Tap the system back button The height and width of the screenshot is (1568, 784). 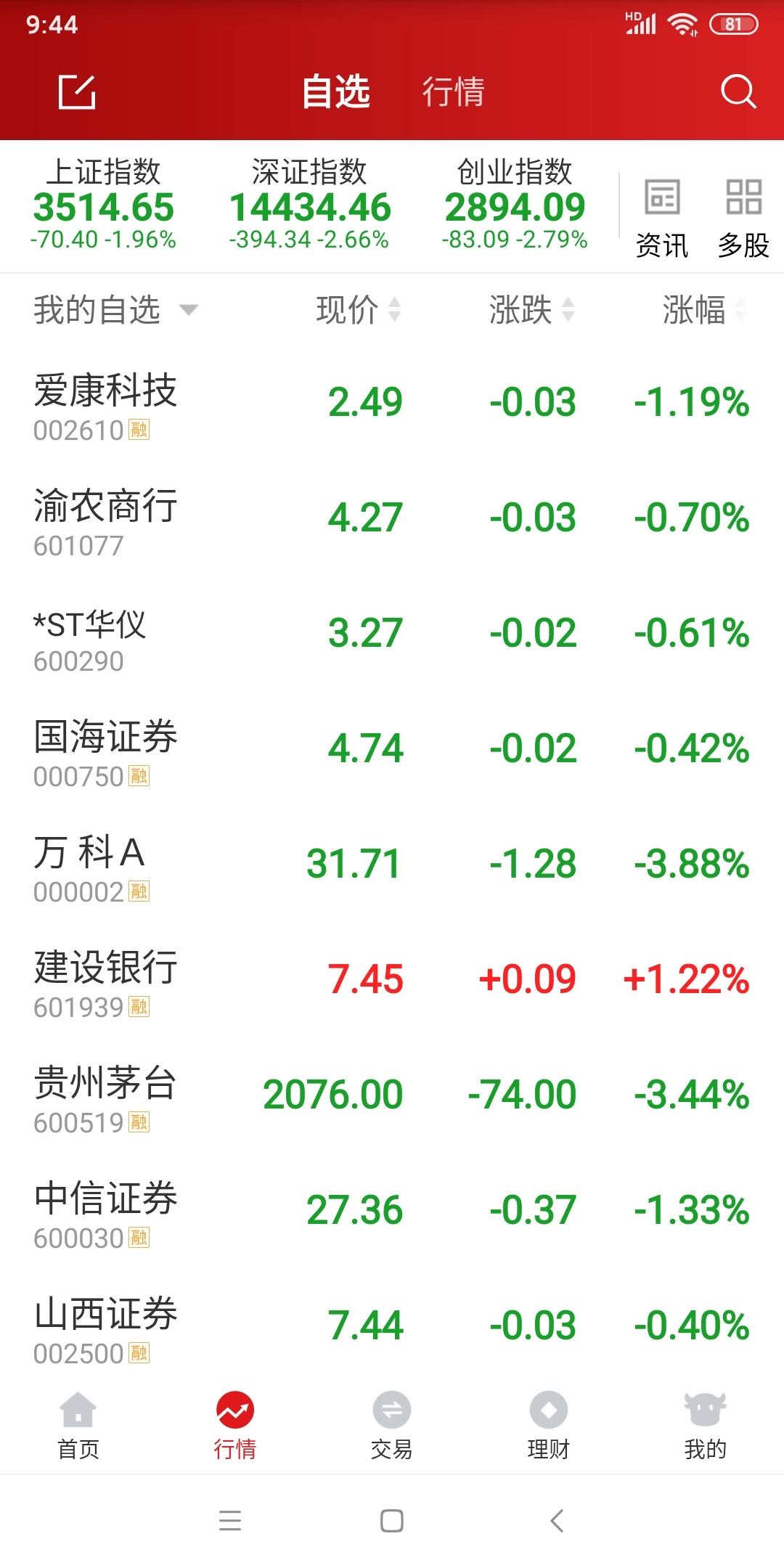(557, 1520)
